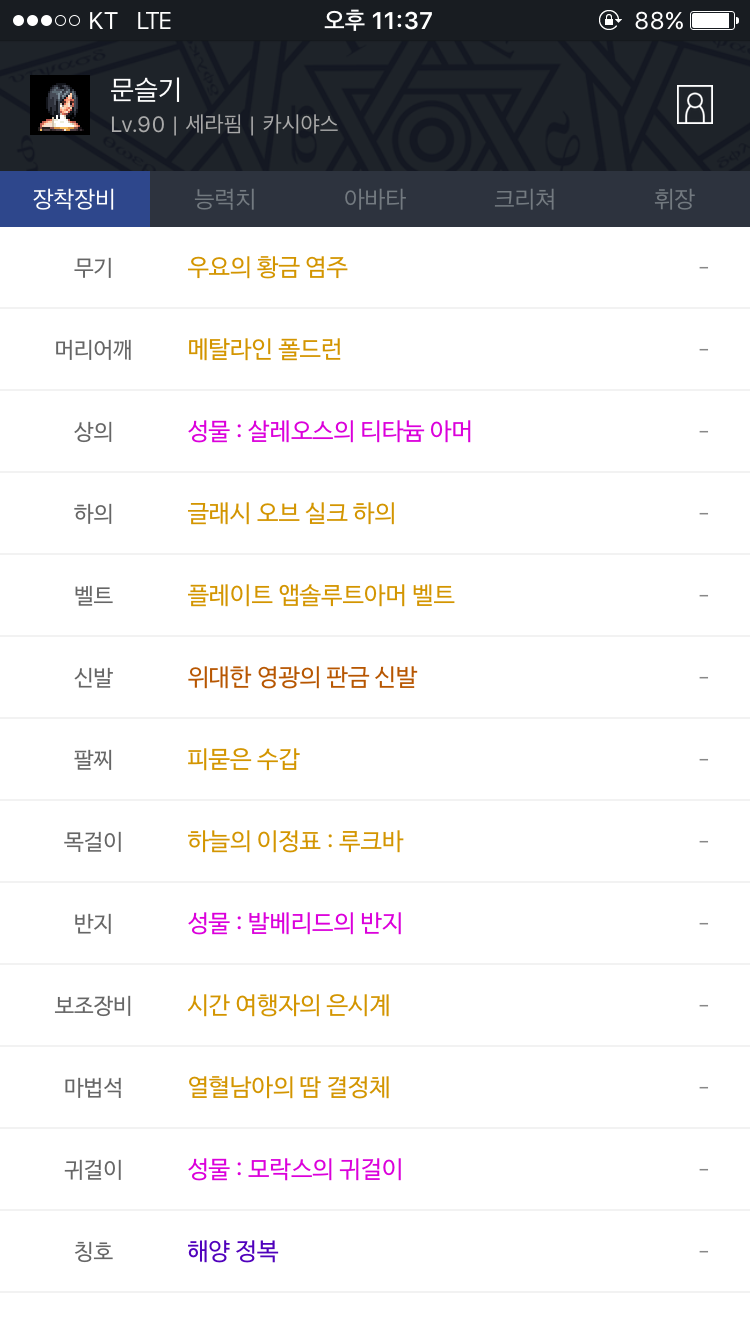View 글래시 오브 실크 하의 details
This screenshot has width=750, height=1334.
(x=375, y=514)
